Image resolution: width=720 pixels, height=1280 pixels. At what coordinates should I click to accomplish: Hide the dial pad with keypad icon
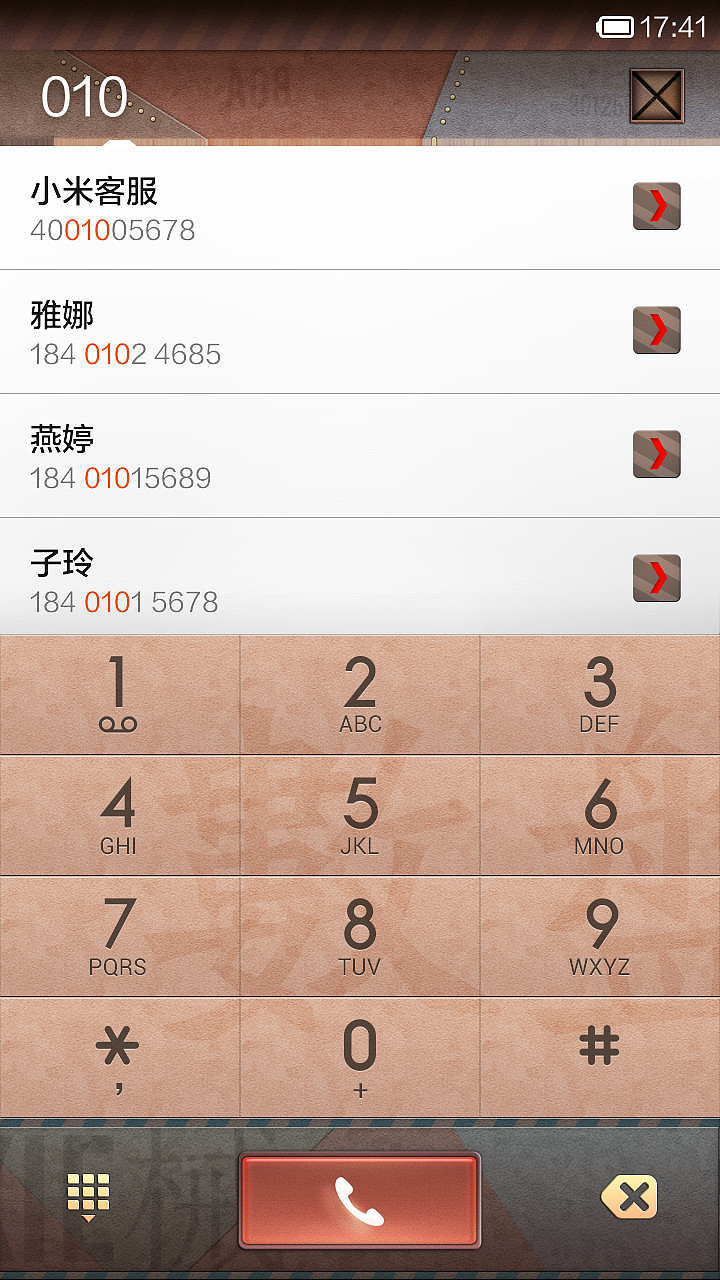88,1197
